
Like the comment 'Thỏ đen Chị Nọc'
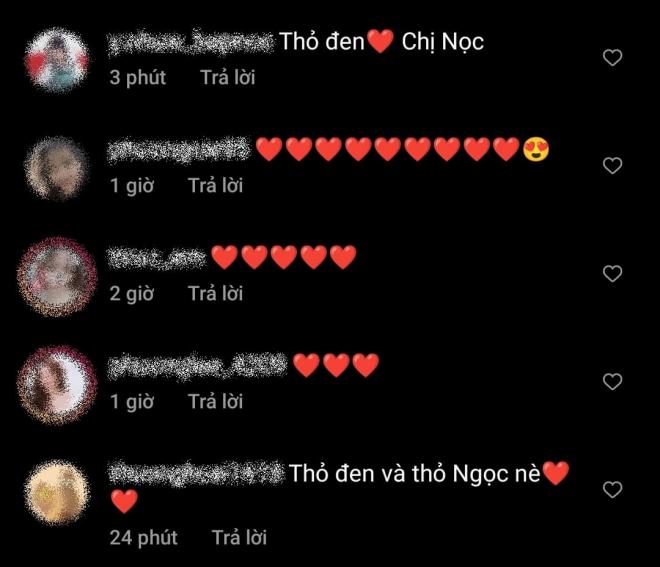[613, 58]
